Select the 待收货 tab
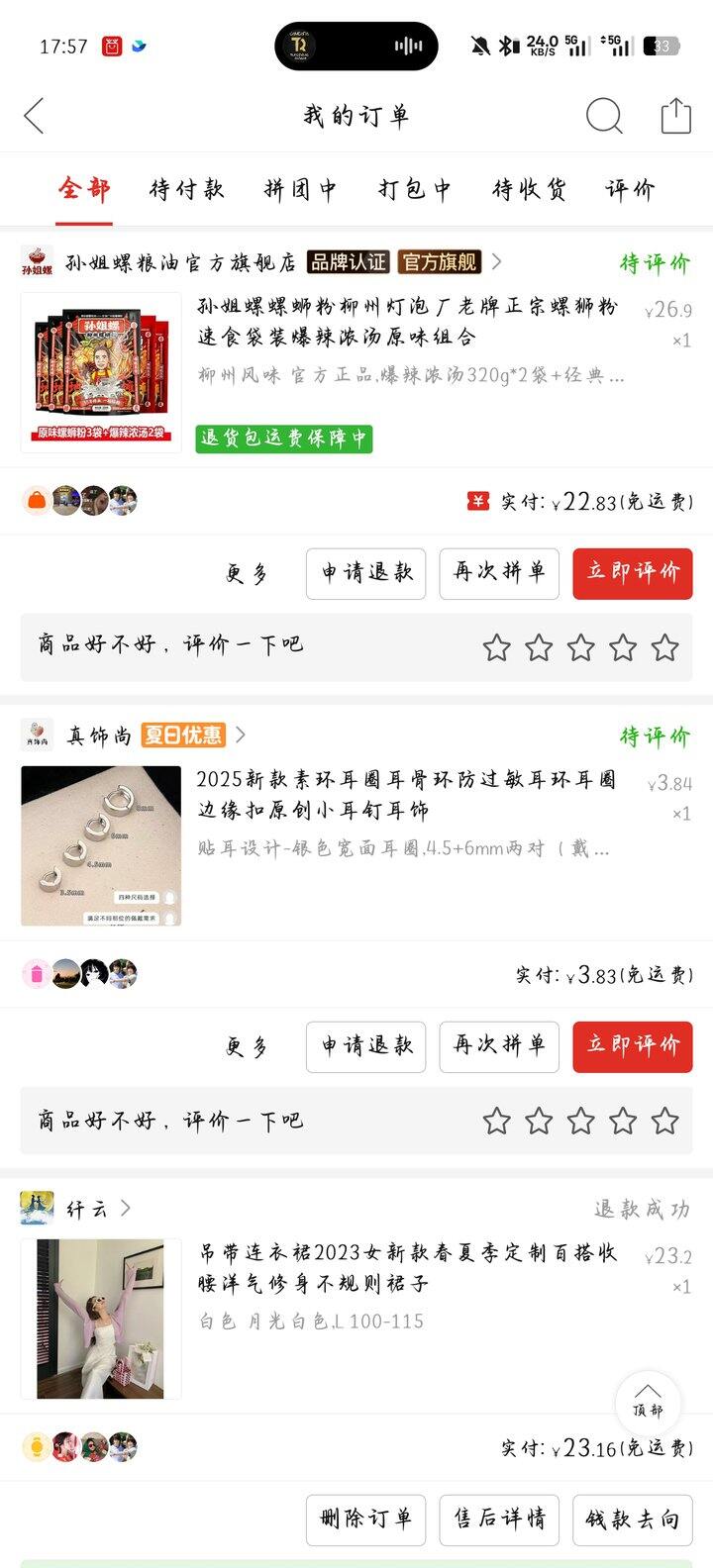Viewport: 713px width, 1568px height. tap(529, 189)
